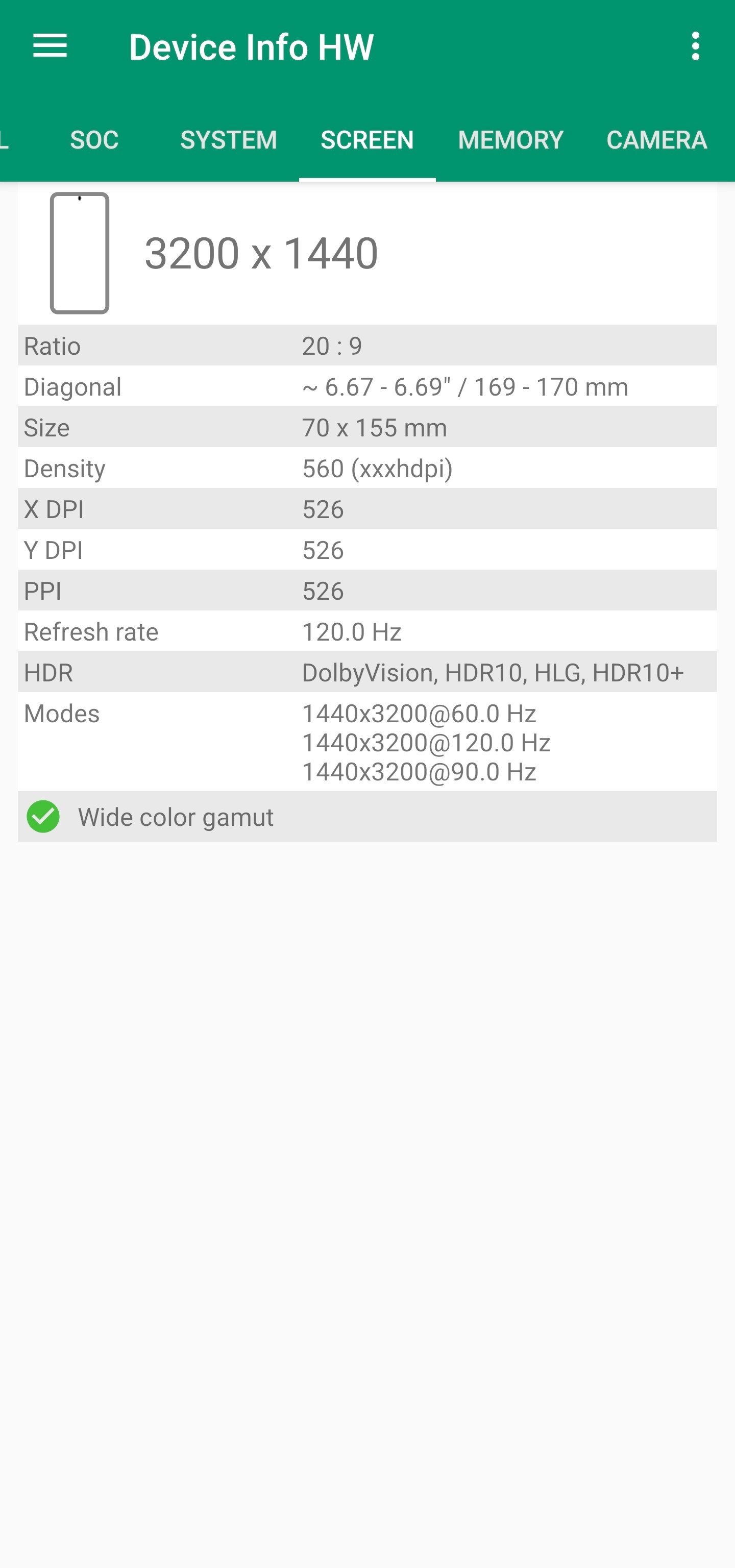Go to the MEMORY tab
The height and width of the screenshot is (1568, 735).
pyautogui.click(x=510, y=139)
